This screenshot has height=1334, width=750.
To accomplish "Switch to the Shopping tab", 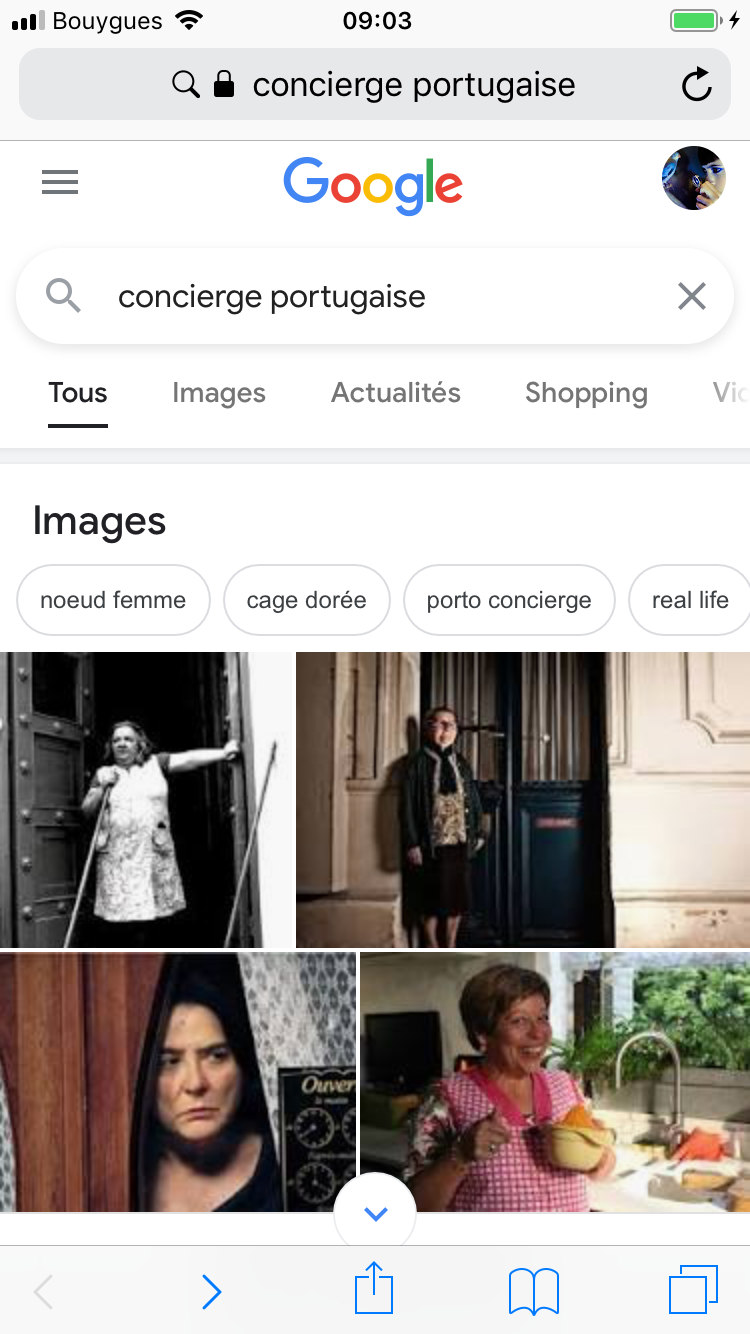I will coord(586,393).
